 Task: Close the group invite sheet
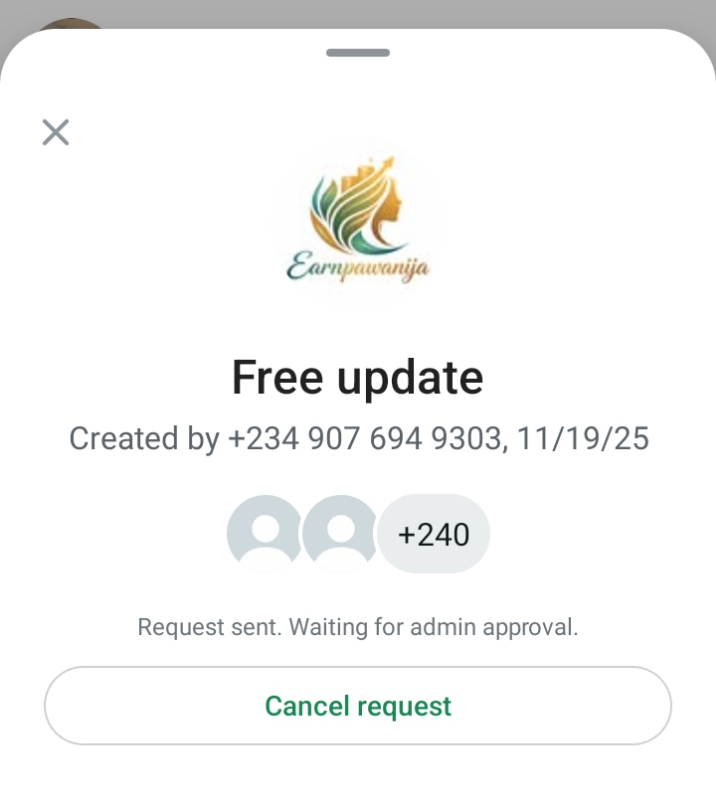point(56,132)
